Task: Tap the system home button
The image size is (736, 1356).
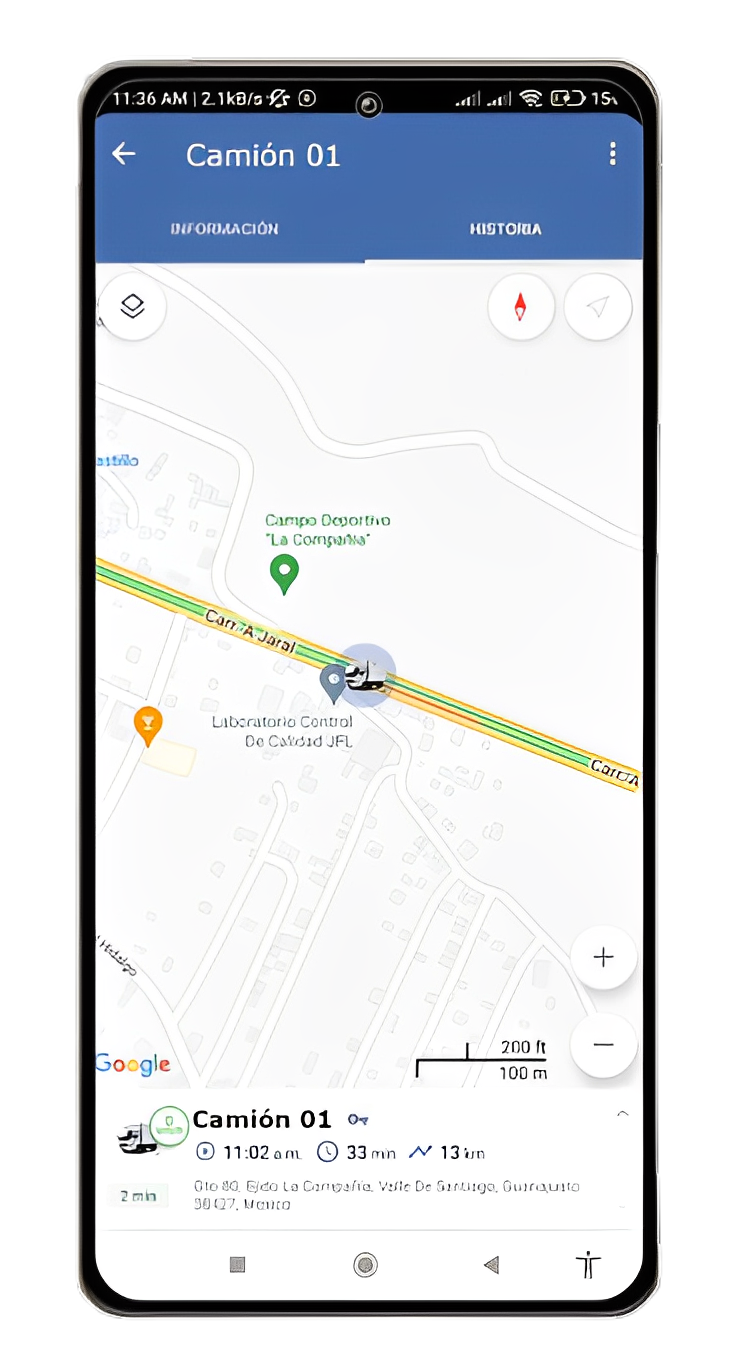Action: tap(366, 1265)
